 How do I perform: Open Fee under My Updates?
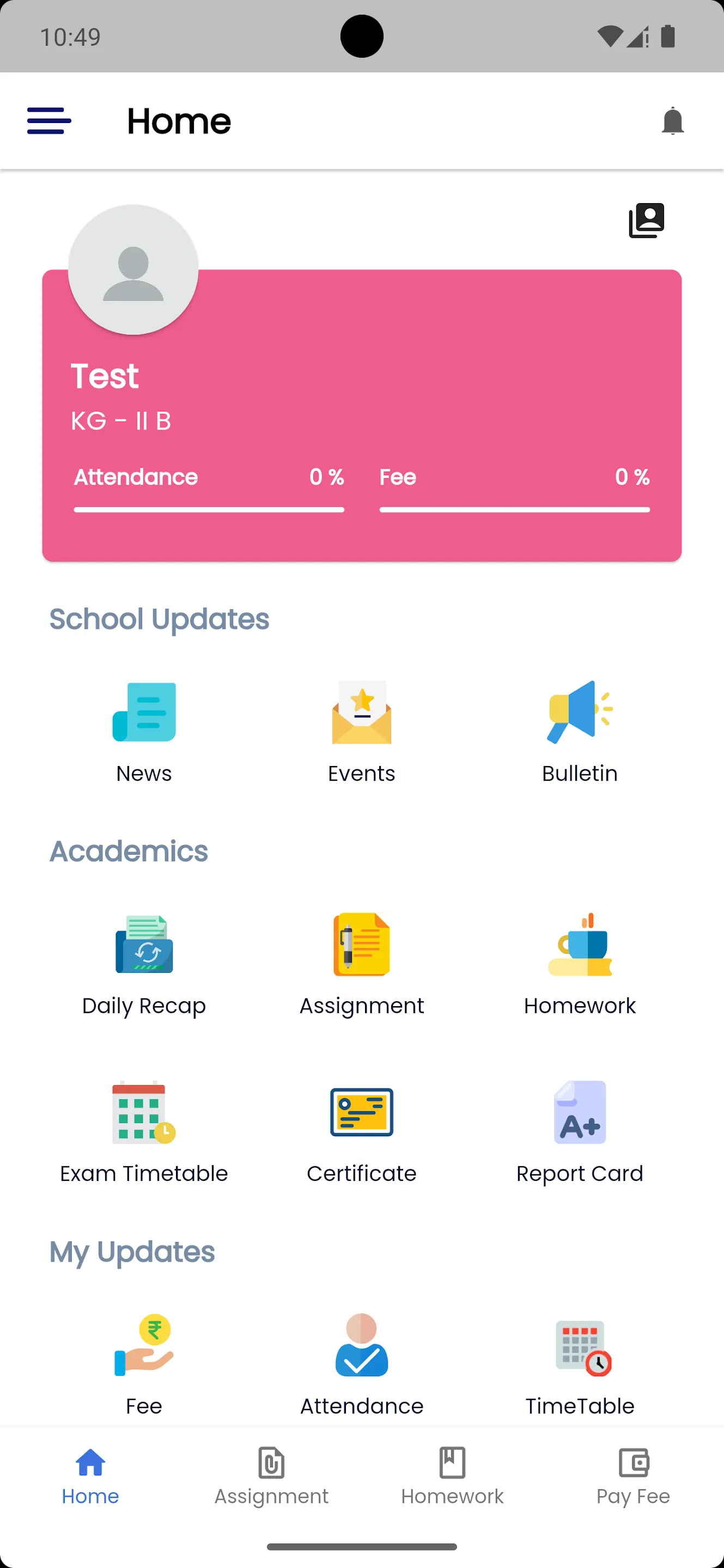click(144, 1364)
